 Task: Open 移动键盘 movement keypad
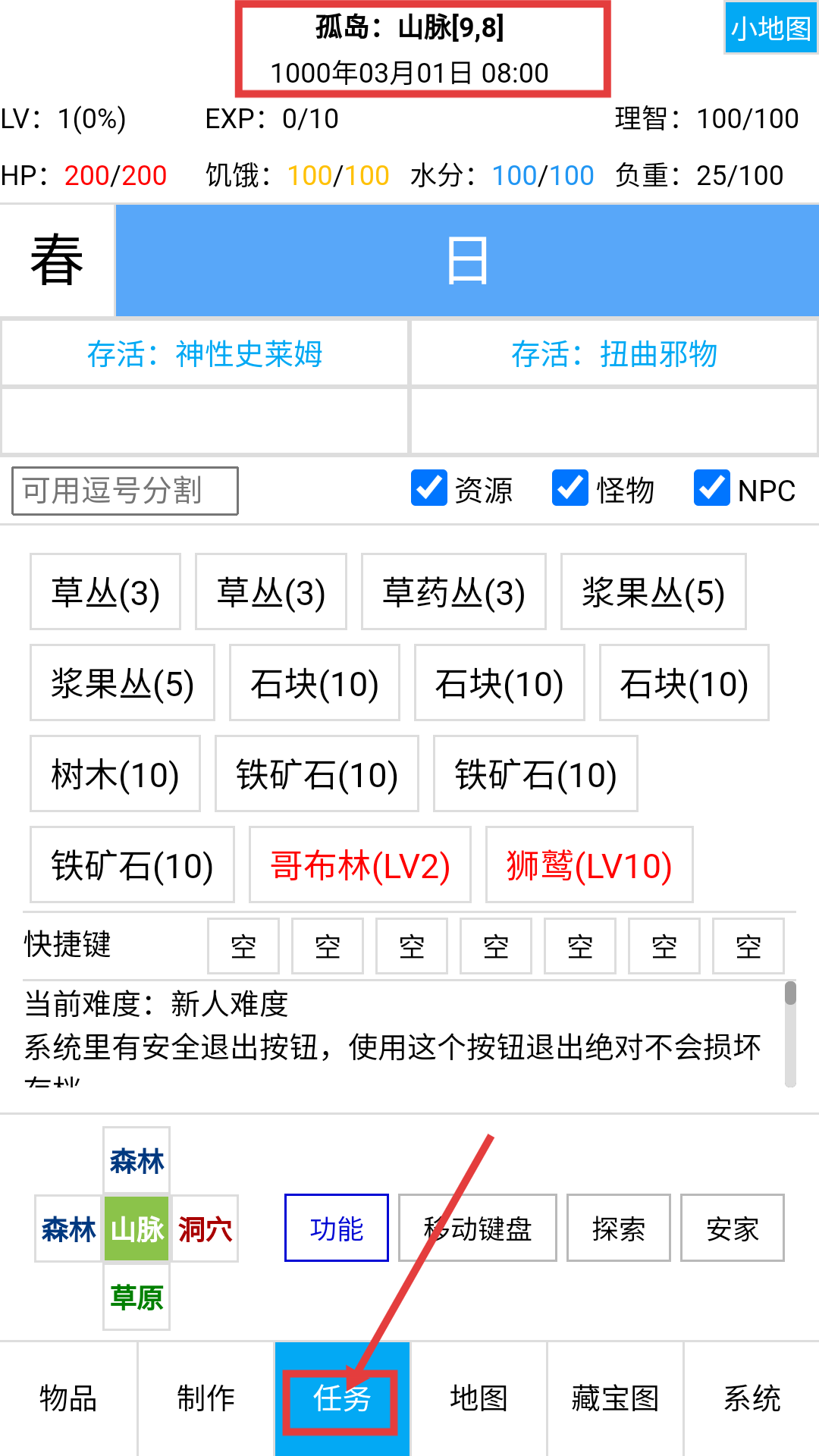click(478, 1228)
